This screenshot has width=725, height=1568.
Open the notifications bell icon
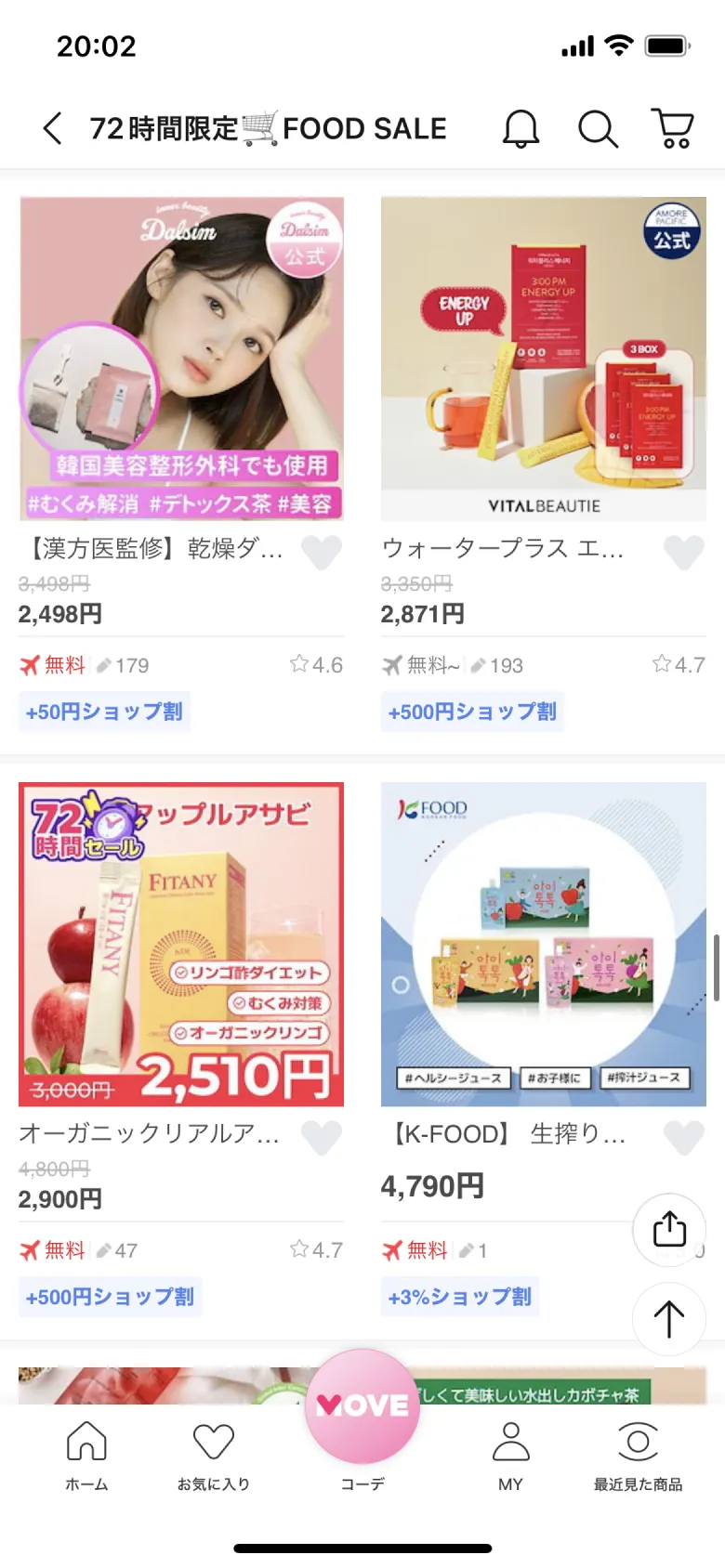point(521,129)
